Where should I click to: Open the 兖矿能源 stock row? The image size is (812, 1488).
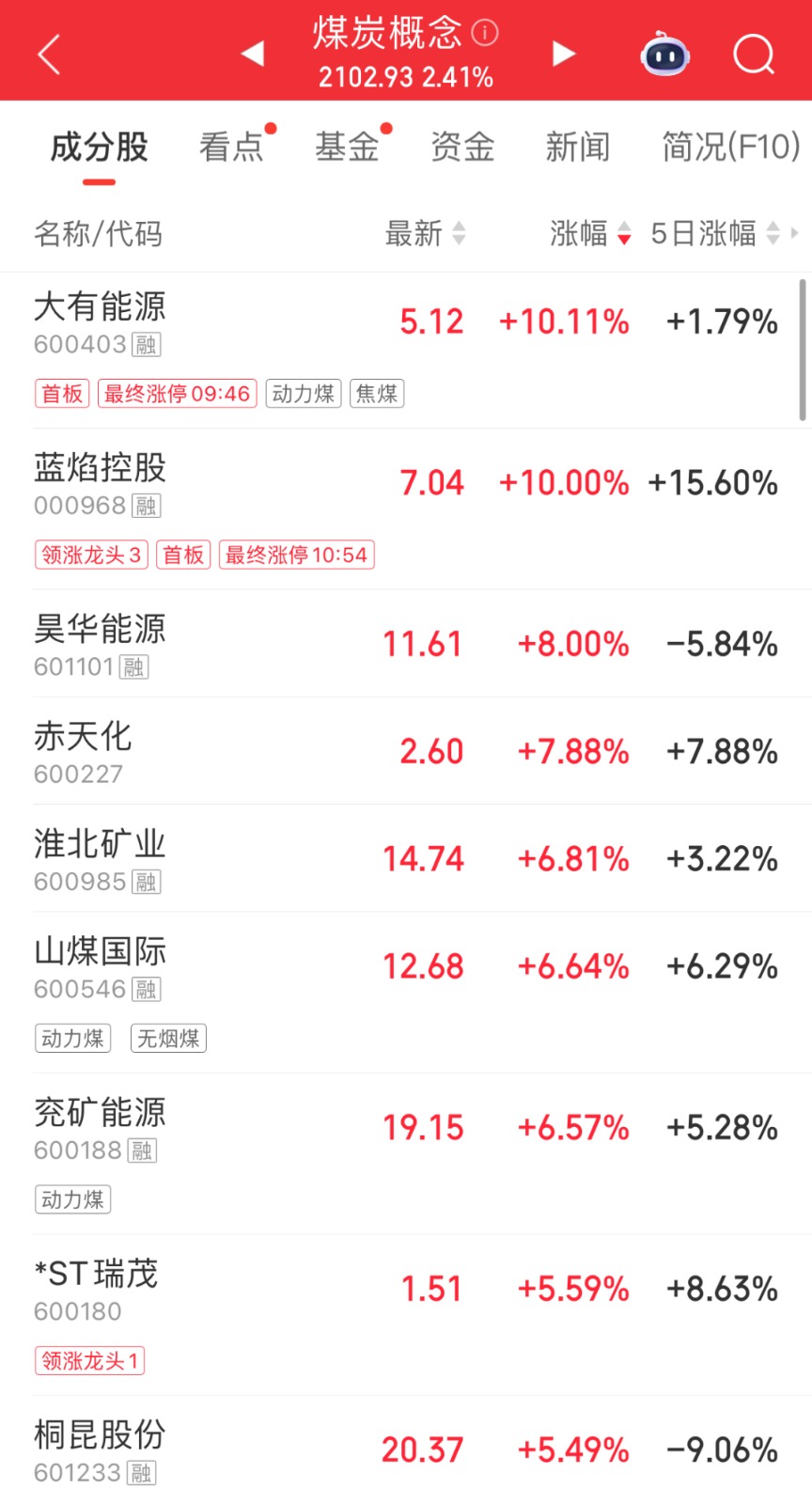point(406,1154)
